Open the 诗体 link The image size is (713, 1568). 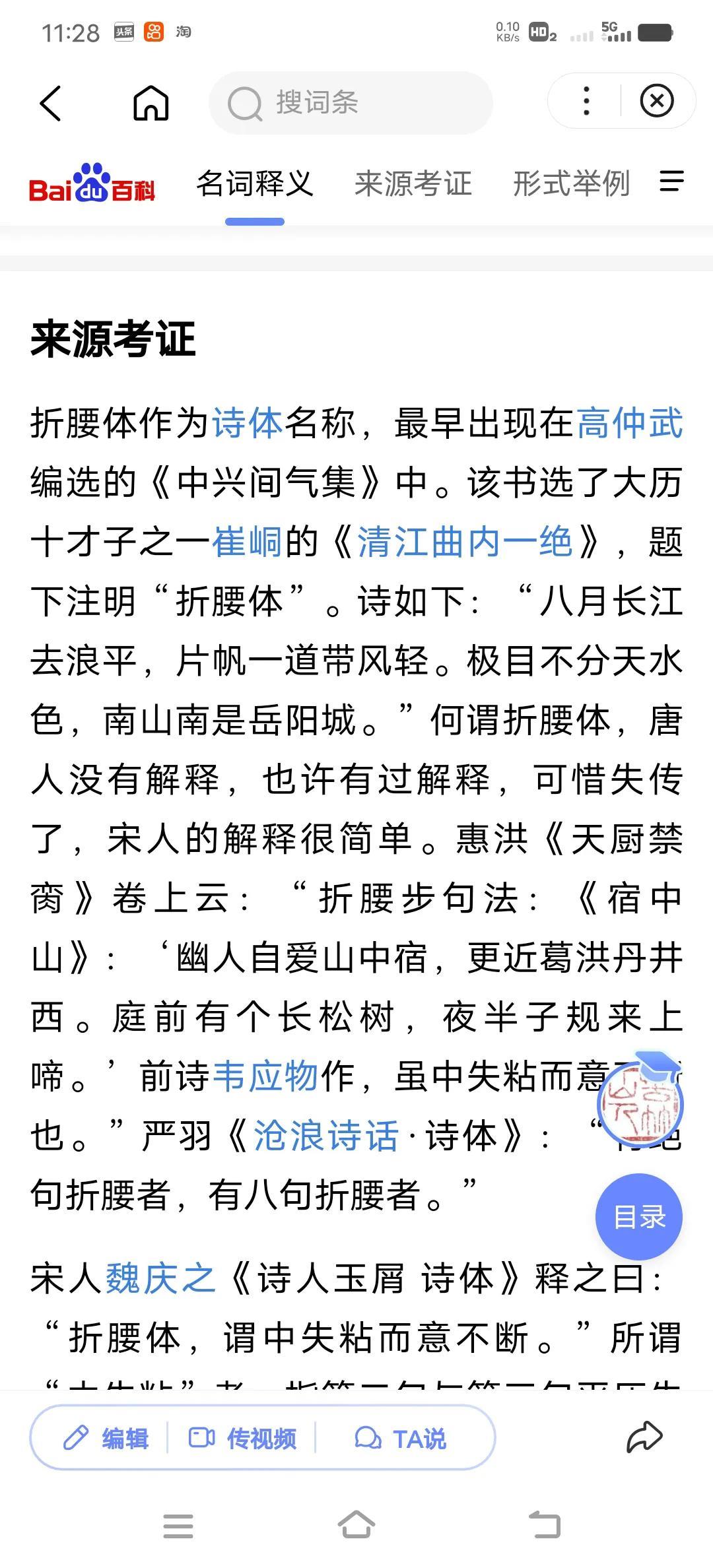click(x=248, y=423)
